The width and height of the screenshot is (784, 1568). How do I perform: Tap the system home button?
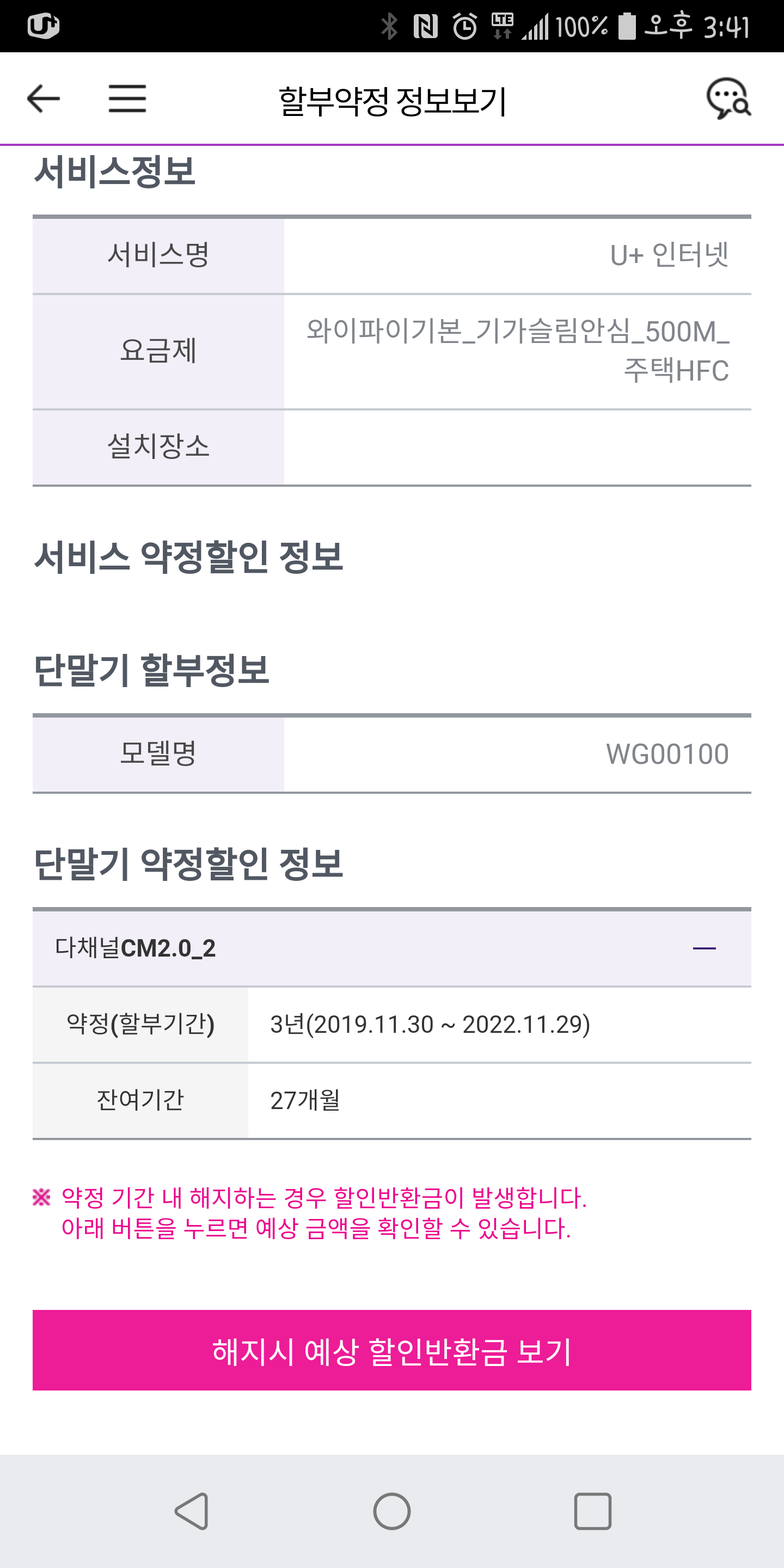(392, 1511)
